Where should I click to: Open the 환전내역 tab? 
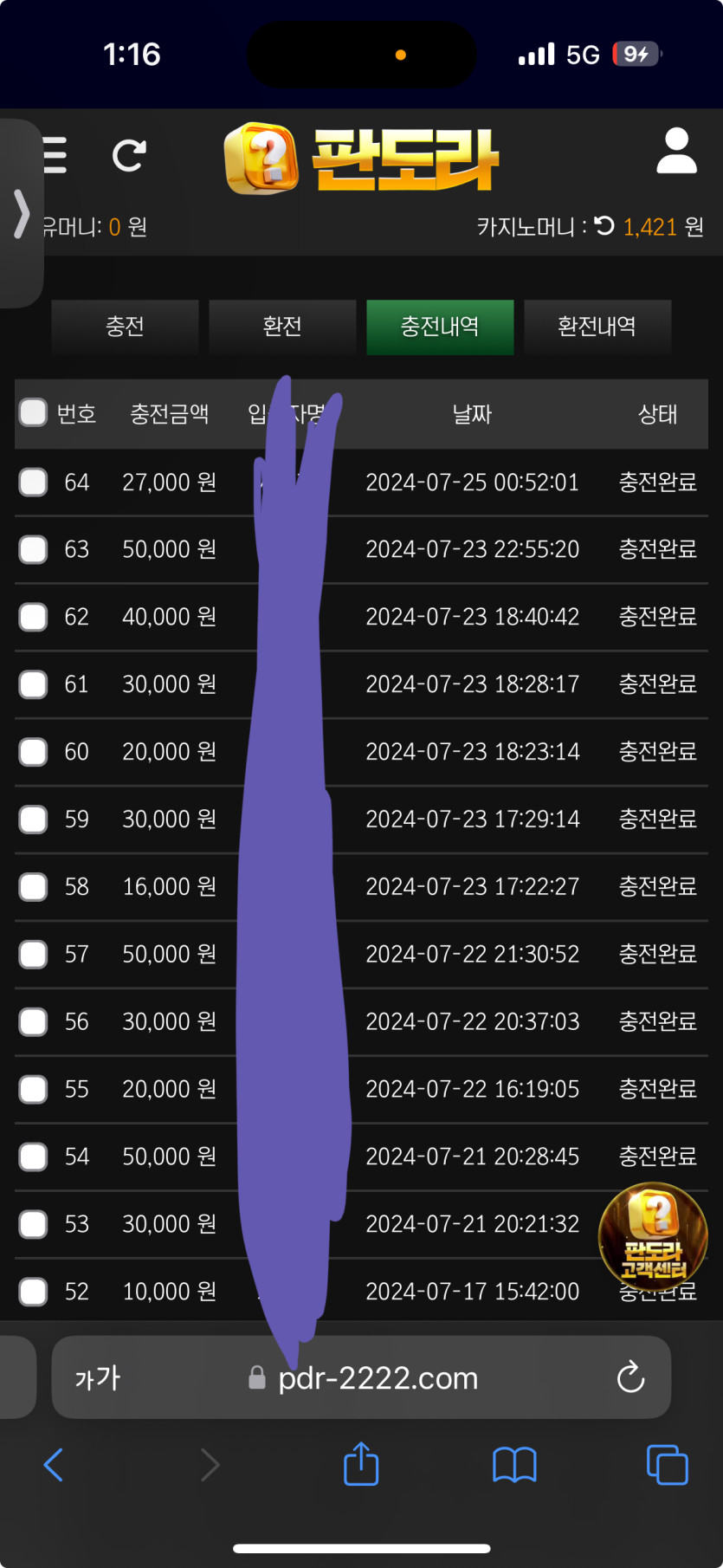(597, 327)
